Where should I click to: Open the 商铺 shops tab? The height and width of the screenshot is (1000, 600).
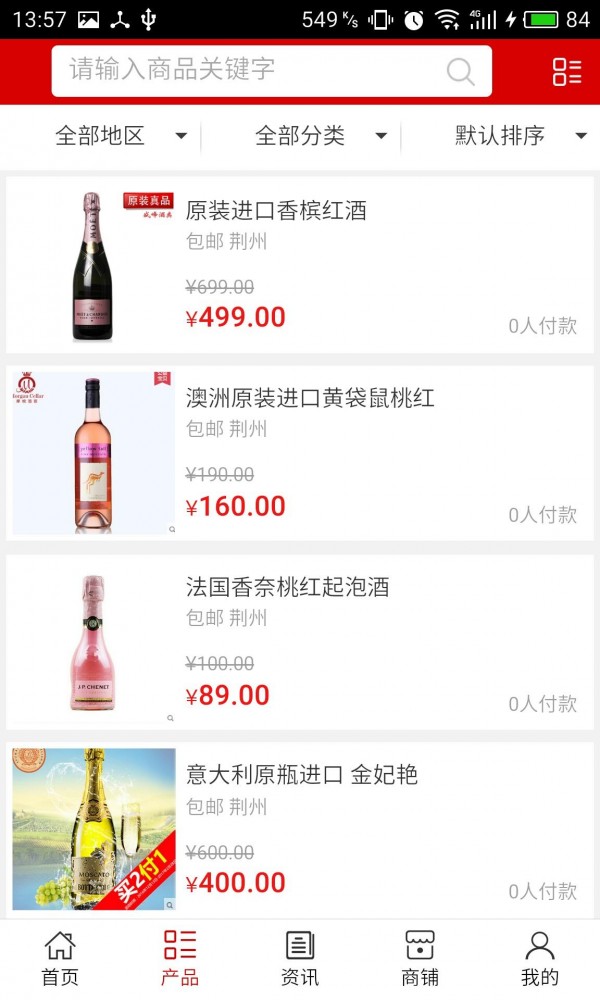pos(420,958)
